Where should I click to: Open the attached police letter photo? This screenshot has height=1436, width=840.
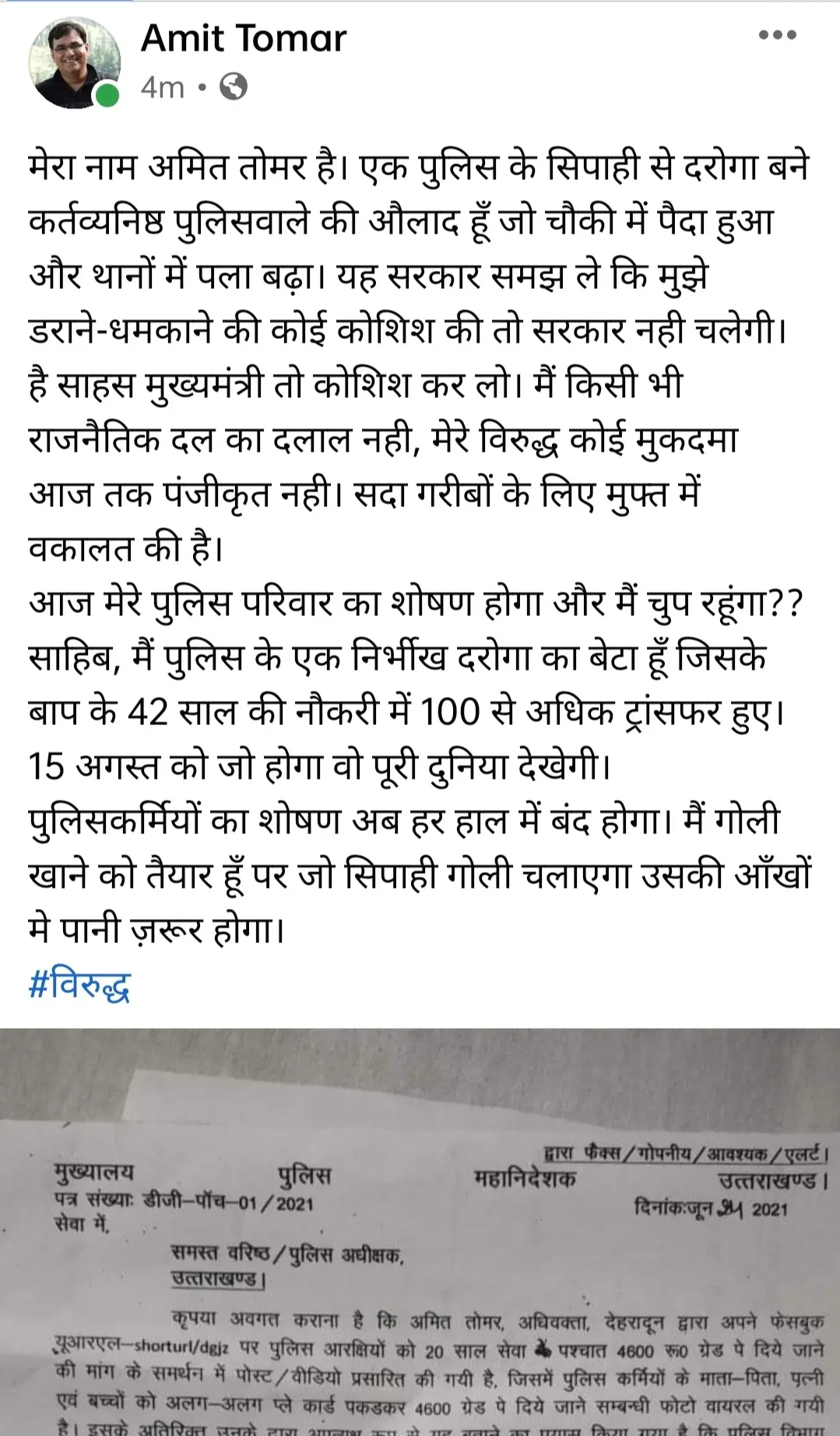[x=420, y=1232]
